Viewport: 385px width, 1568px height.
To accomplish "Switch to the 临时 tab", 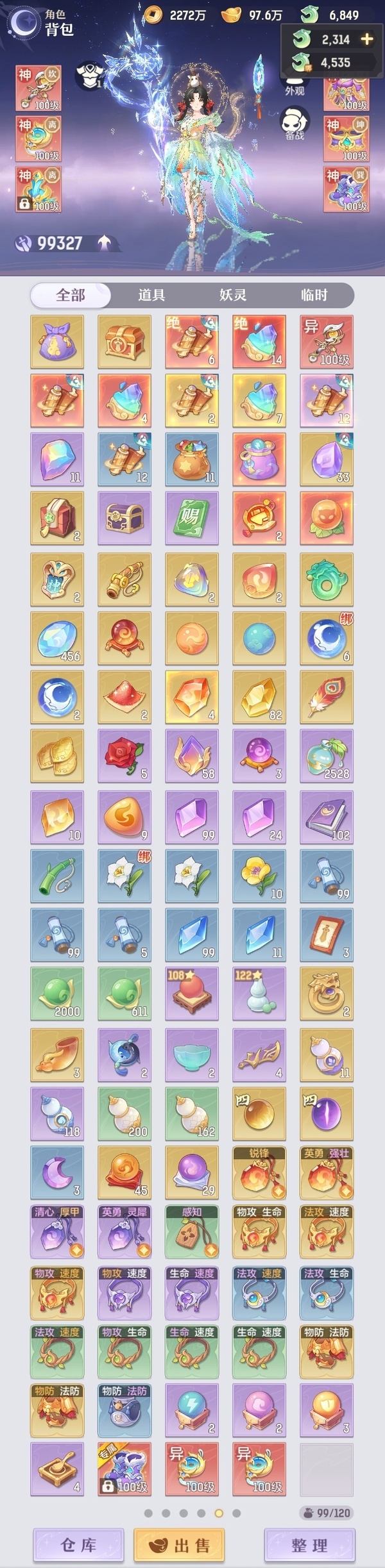I will click(x=314, y=295).
